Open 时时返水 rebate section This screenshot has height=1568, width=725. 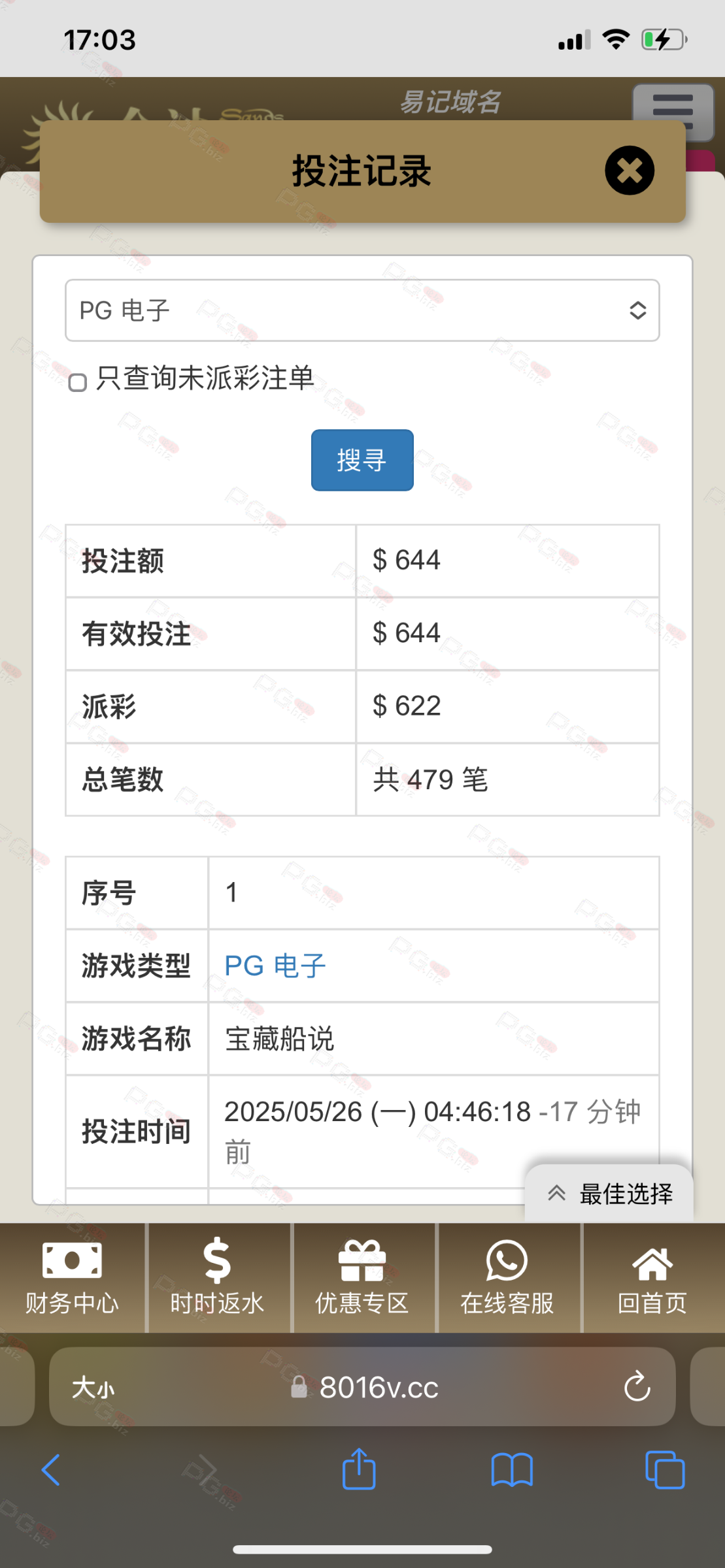tap(217, 1278)
